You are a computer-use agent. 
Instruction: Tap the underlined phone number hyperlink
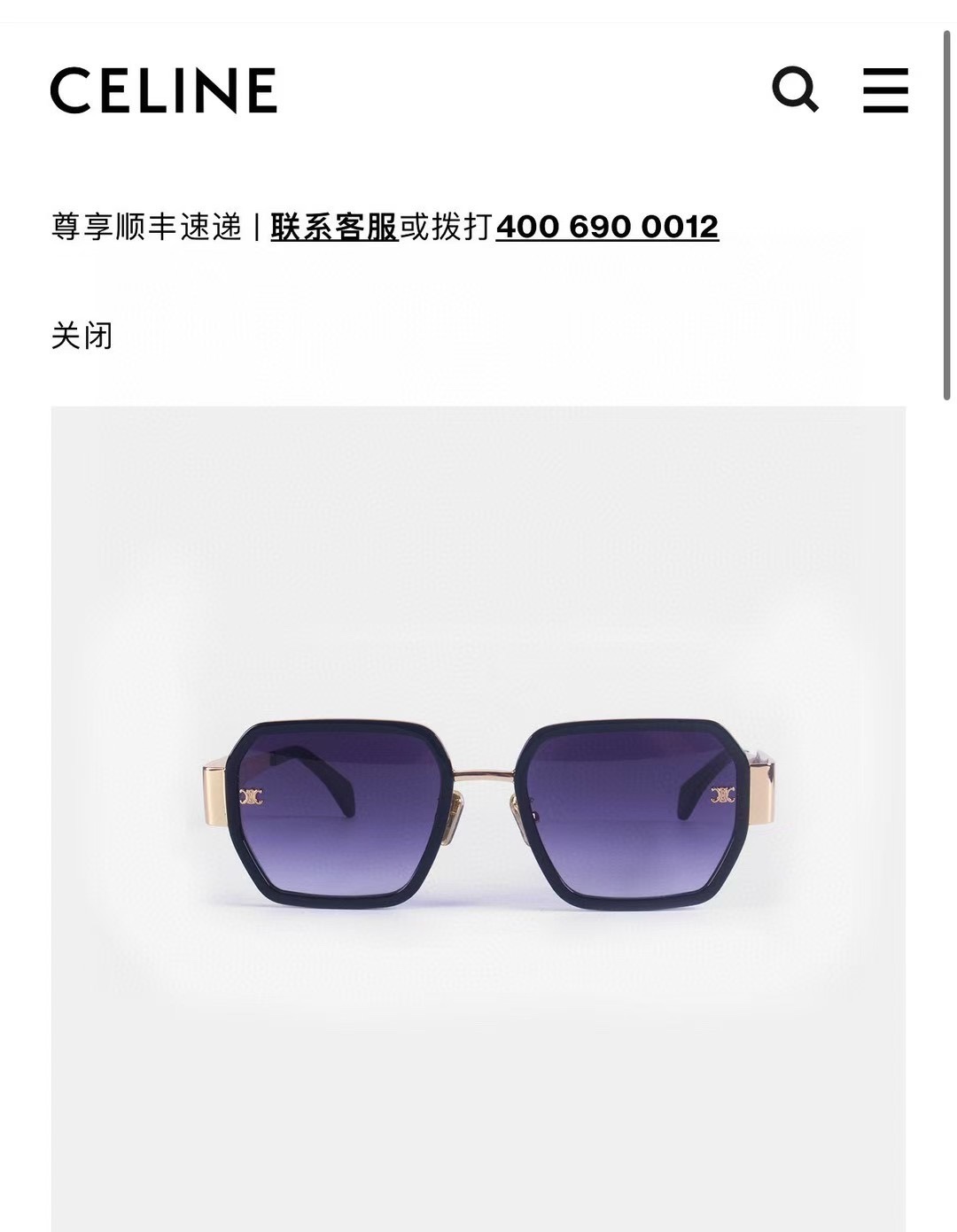(607, 227)
